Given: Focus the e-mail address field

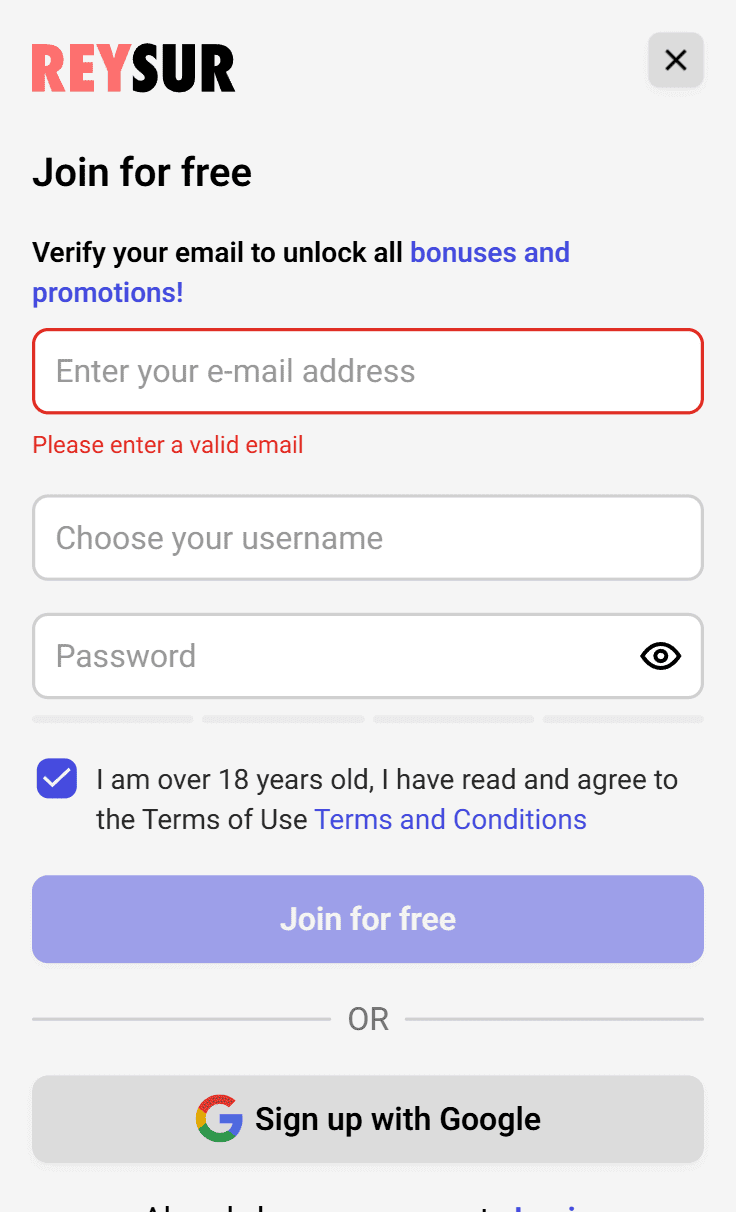Looking at the screenshot, I should (x=367, y=371).
